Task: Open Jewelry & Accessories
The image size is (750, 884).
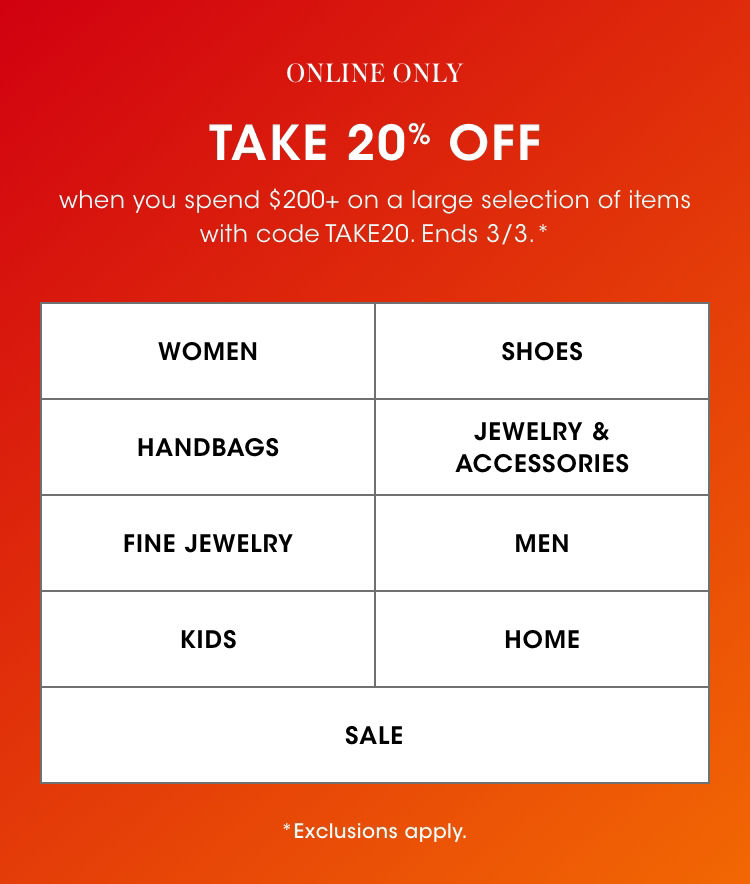Action: point(542,447)
